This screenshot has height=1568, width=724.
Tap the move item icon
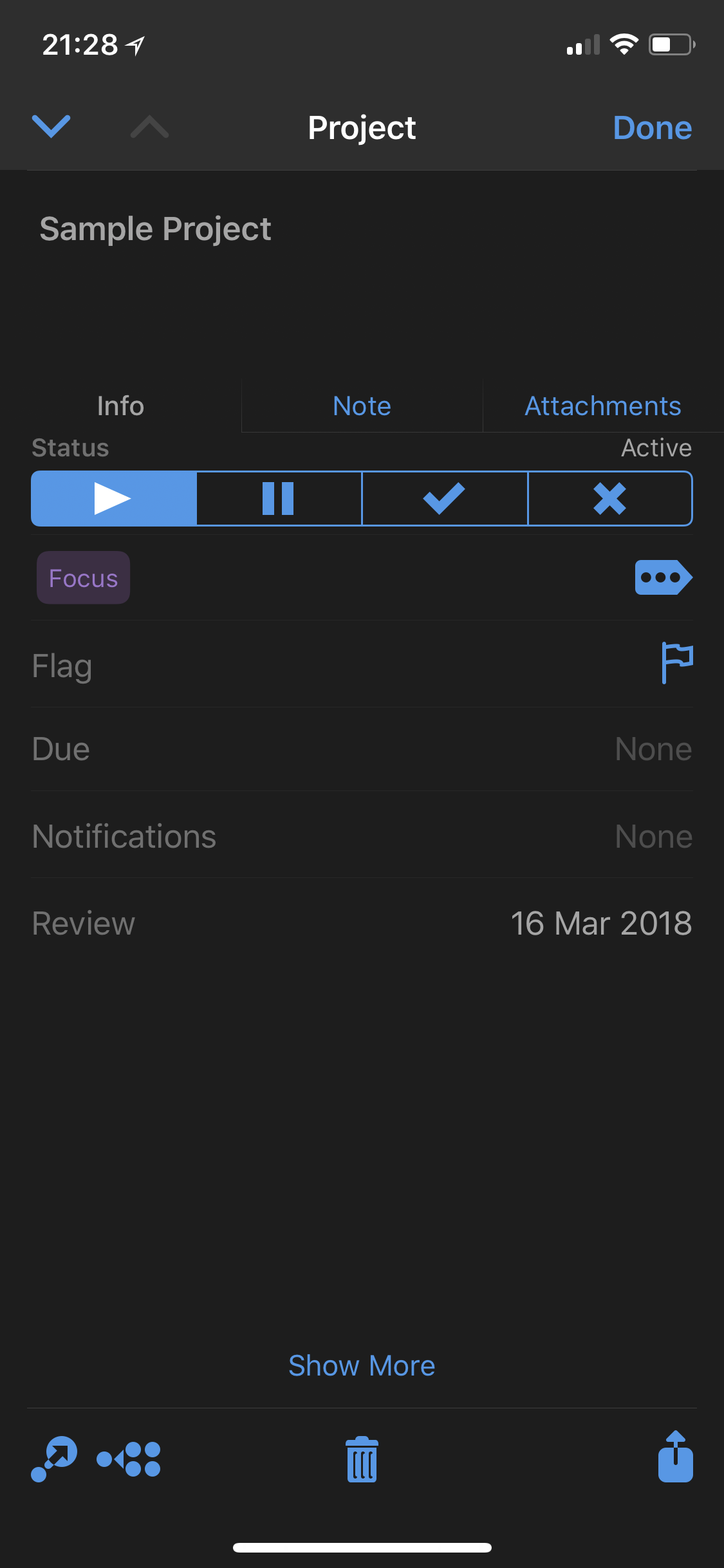coord(55,1459)
